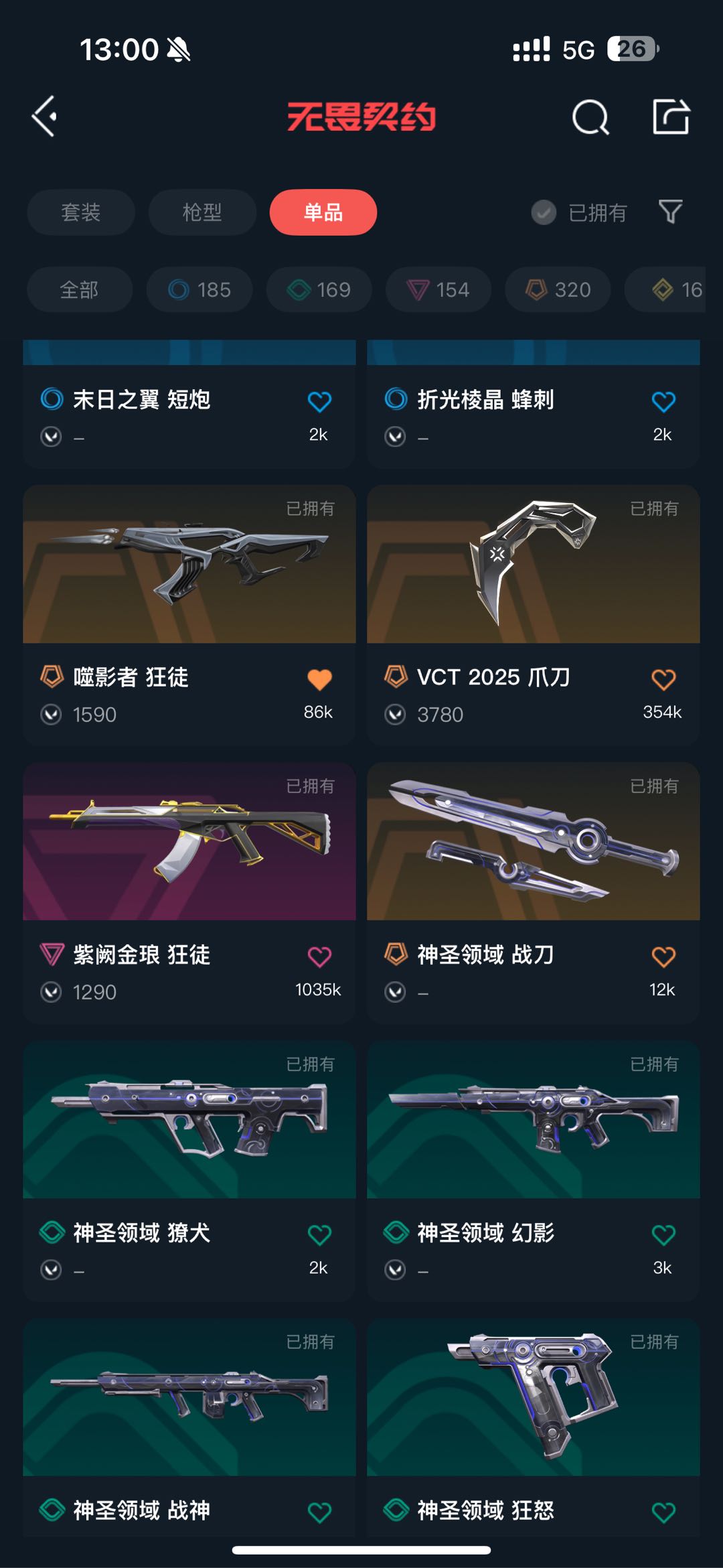Filter by the 169 tier chip

[x=319, y=289]
